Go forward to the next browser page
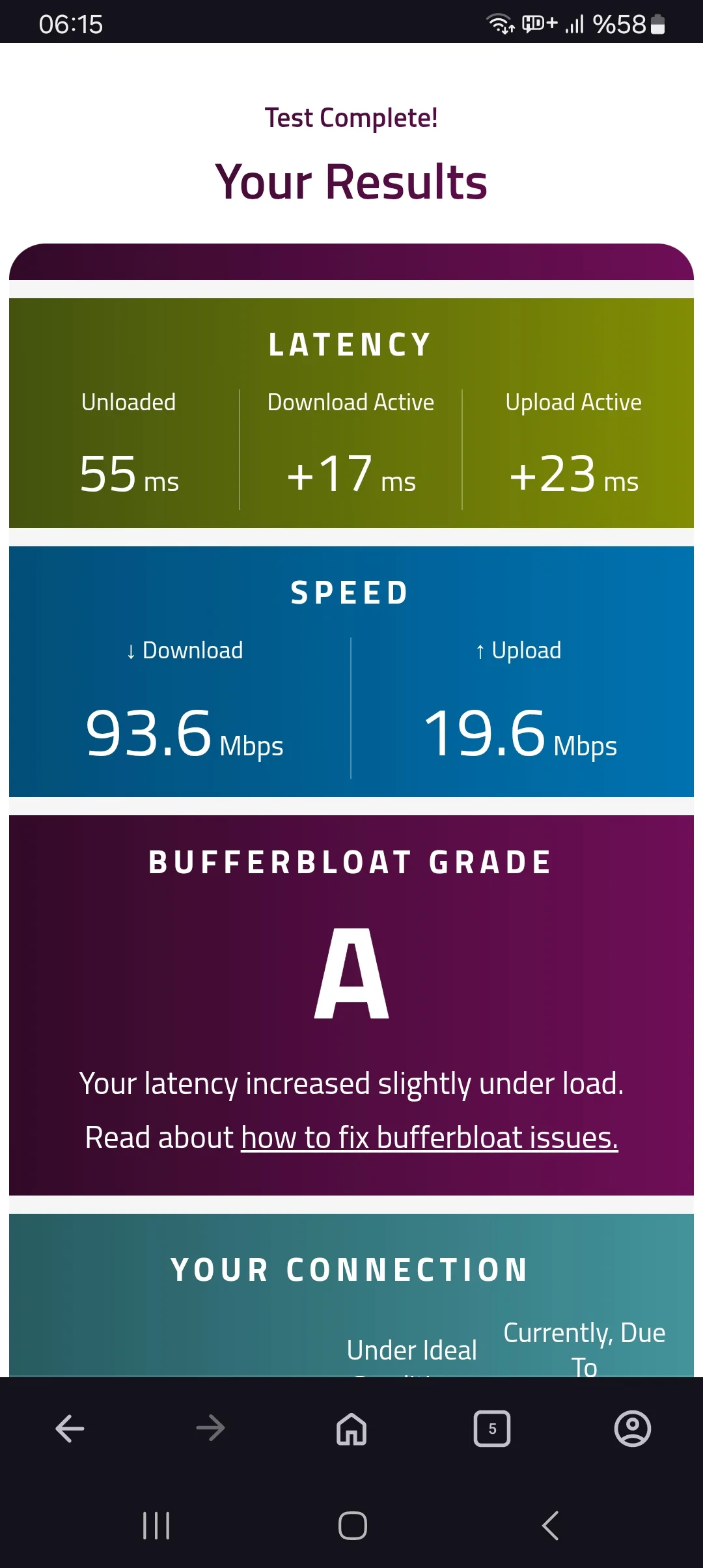The image size is (703, 1568). 210,1429
